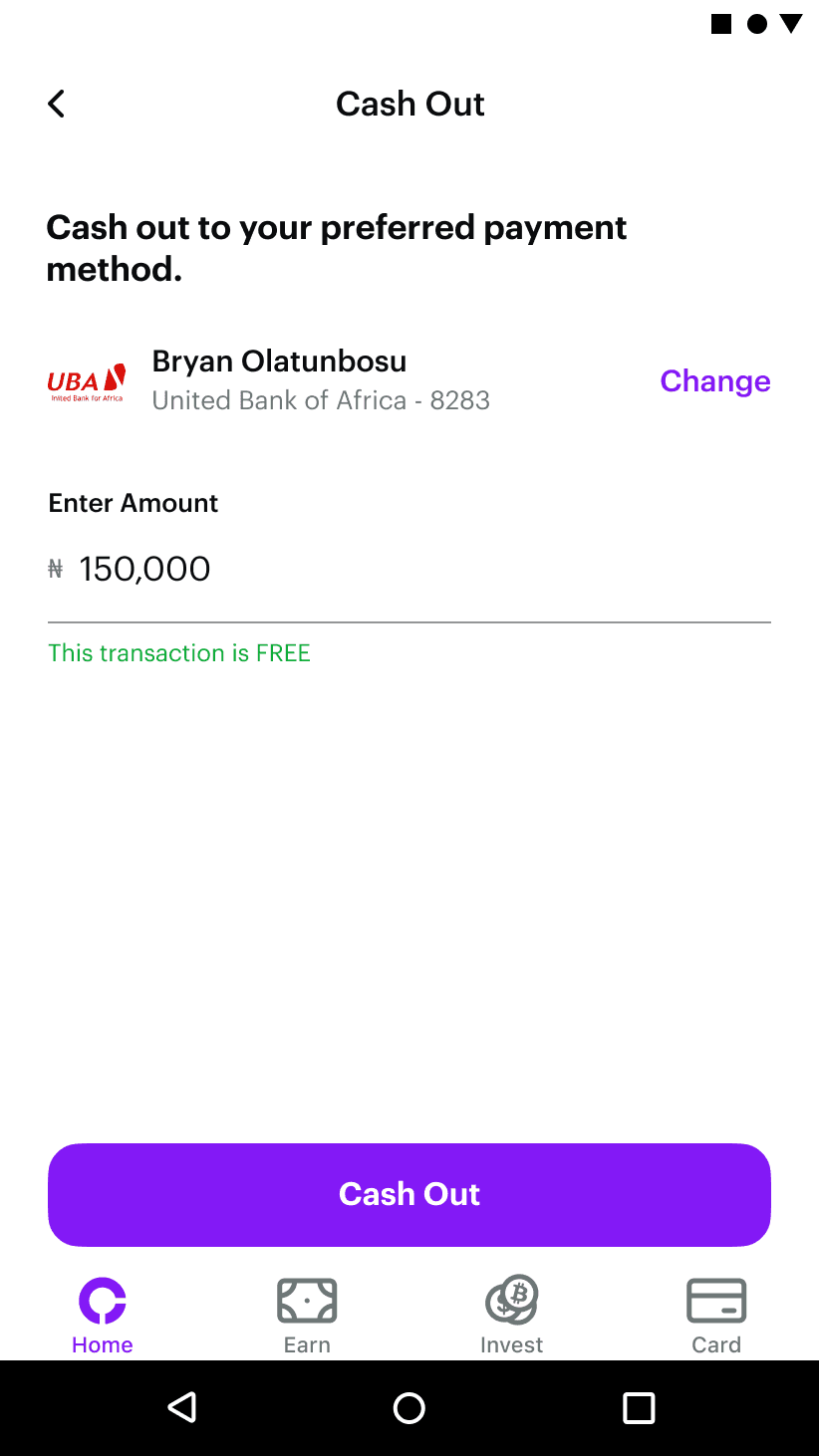The width and height of the screenshot is (819, 1456).
Task: Go to the Invest tab
Action: [512, 1315]
